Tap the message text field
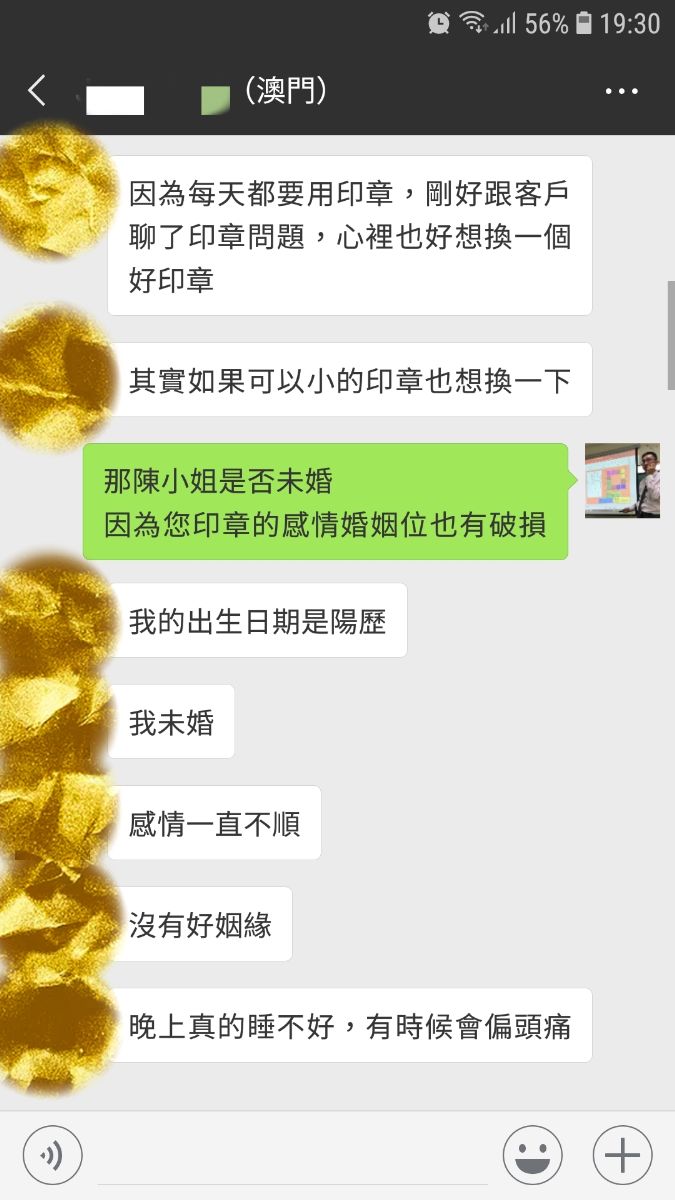Viewport: 675px width, 1200px height. pos(292,1156)
